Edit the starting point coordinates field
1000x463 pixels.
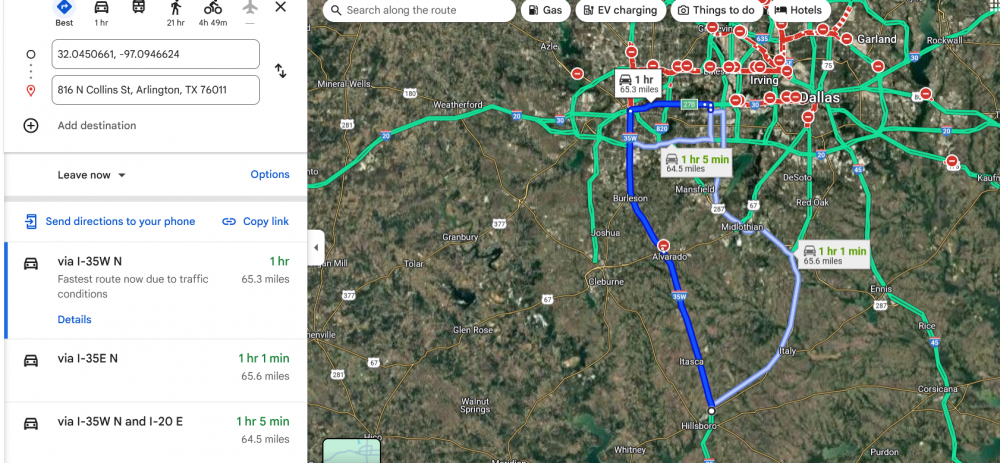coord(155,54)
